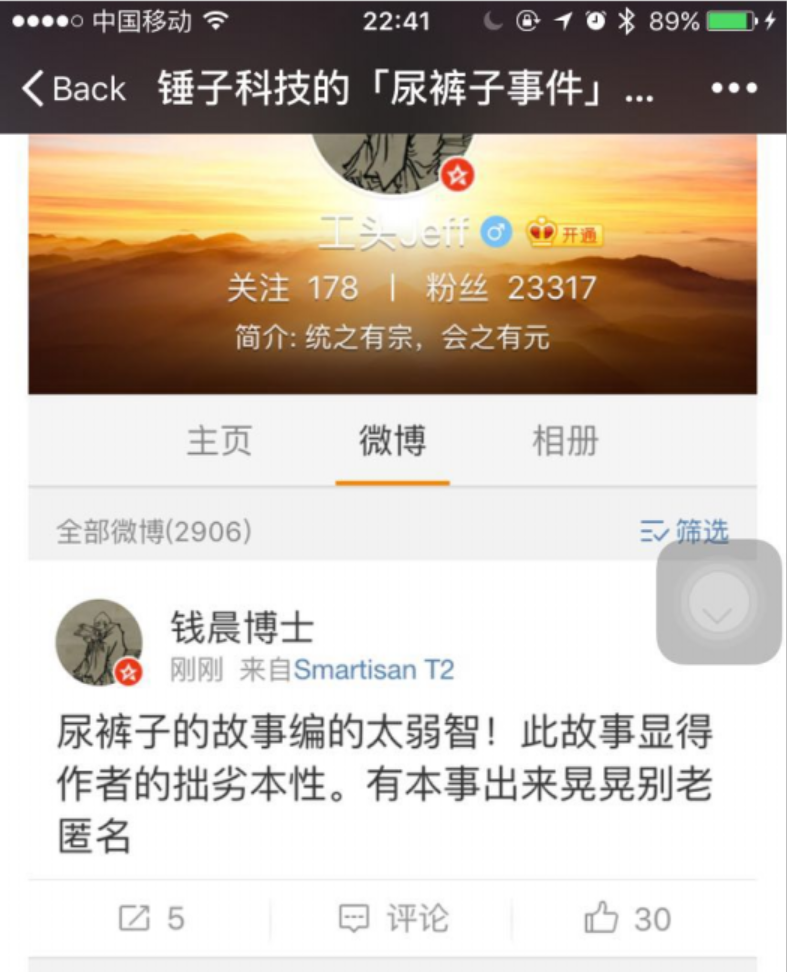
Task: Open the three-dot overflow menu
Action: [x=733, y=89]
